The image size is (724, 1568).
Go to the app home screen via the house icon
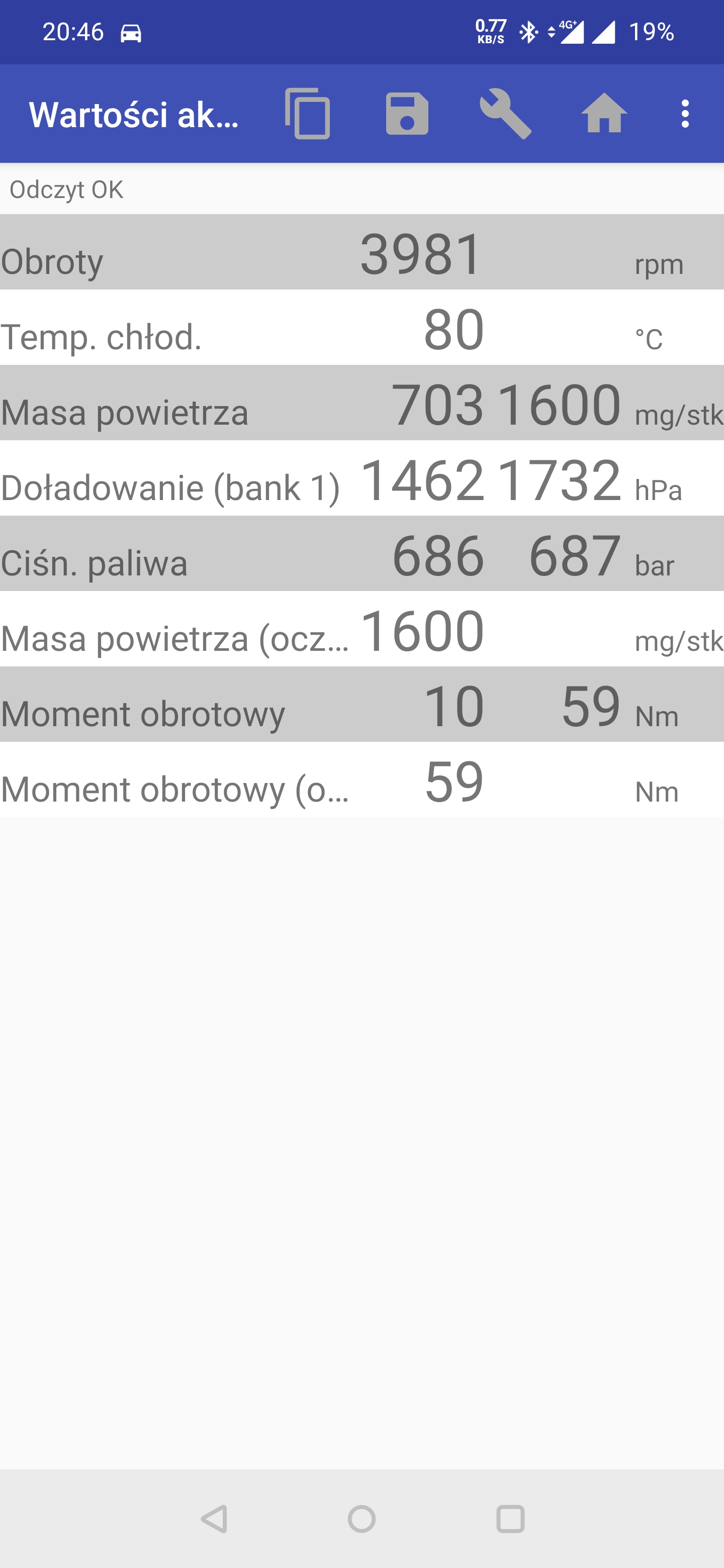[604, 113]
